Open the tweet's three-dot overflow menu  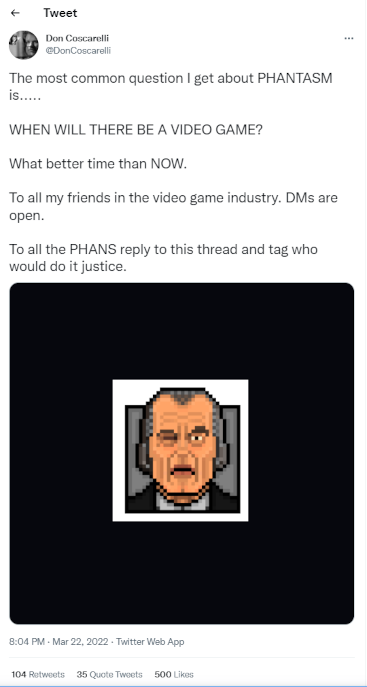349,39
